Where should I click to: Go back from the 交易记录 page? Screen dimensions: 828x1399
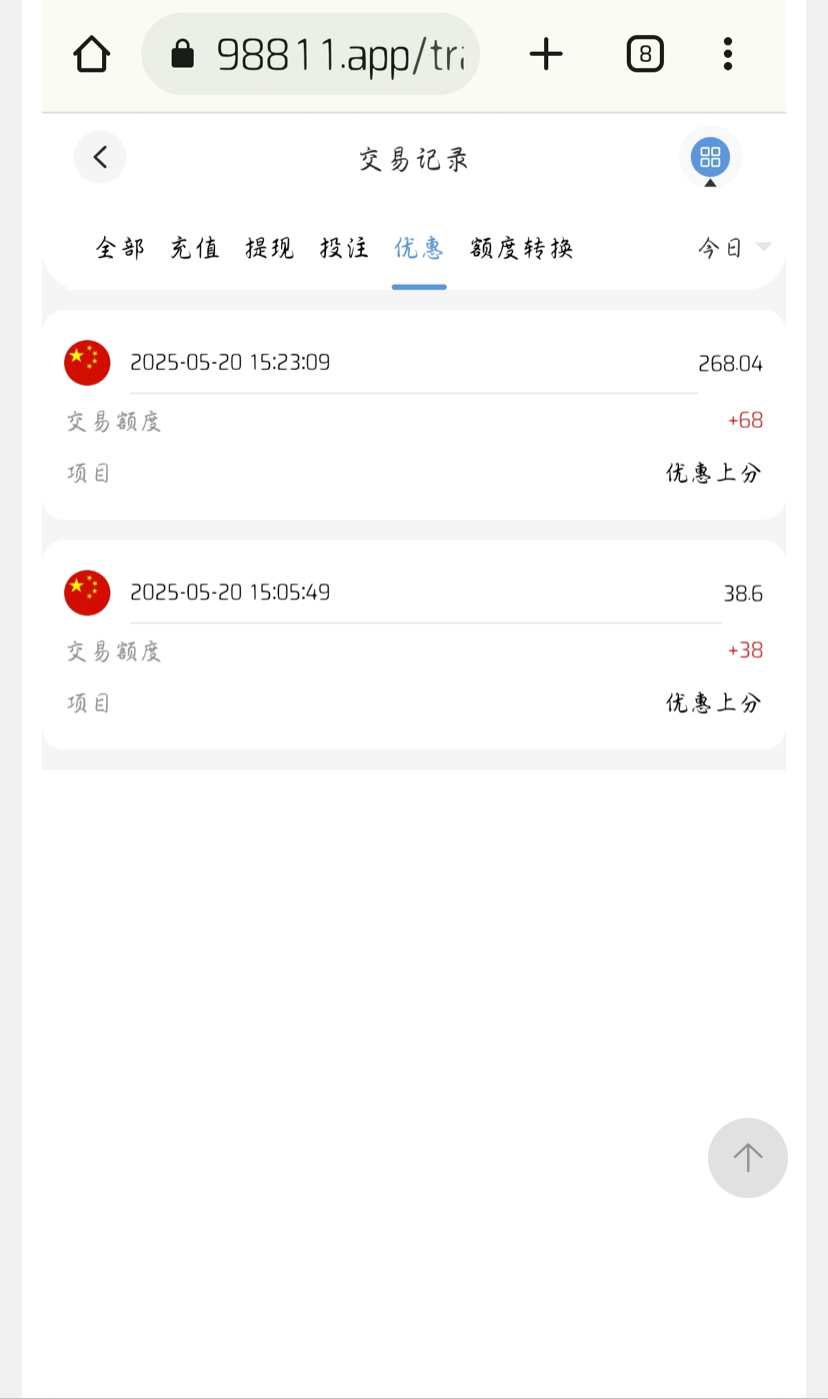(x=100, y=157)
